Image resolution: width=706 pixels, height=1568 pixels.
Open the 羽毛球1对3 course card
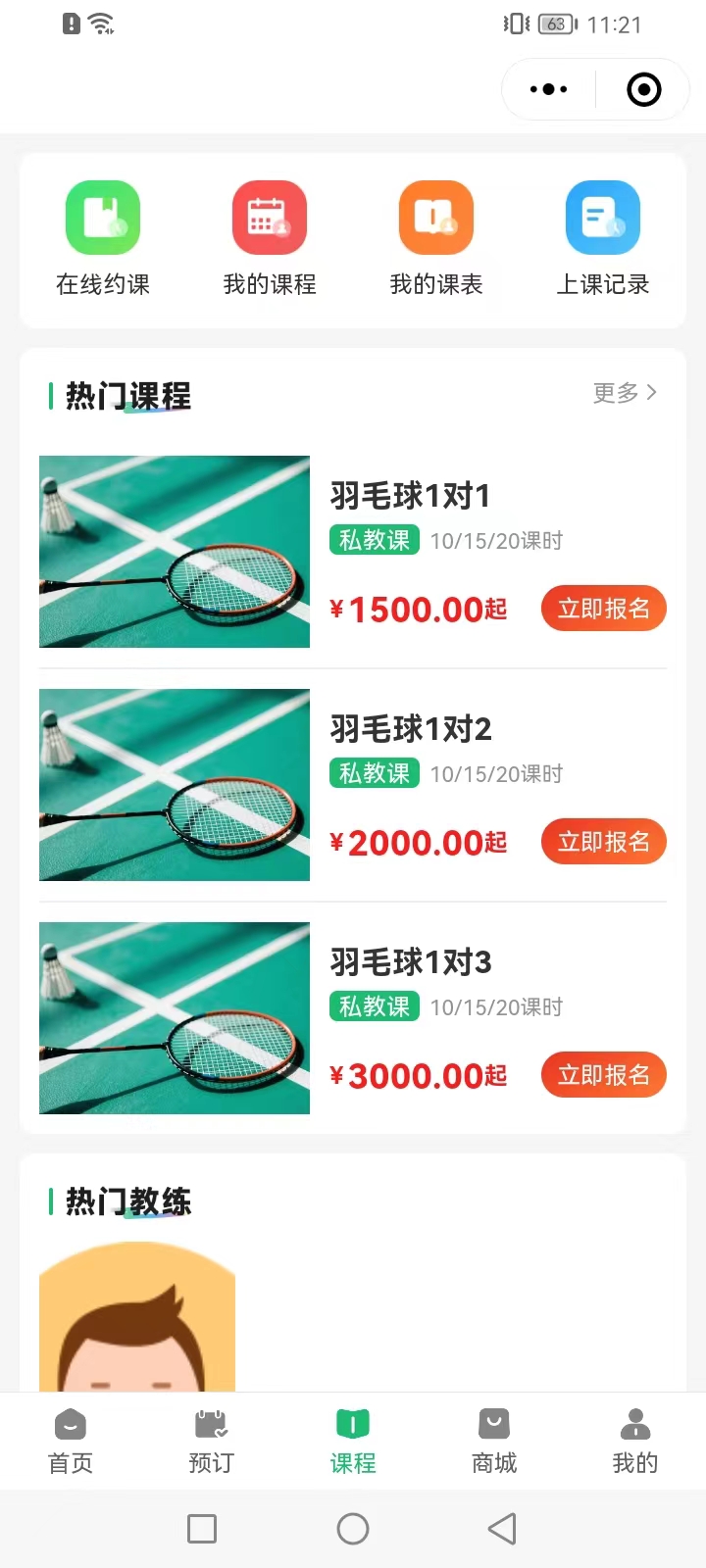tap(175, 1018)
